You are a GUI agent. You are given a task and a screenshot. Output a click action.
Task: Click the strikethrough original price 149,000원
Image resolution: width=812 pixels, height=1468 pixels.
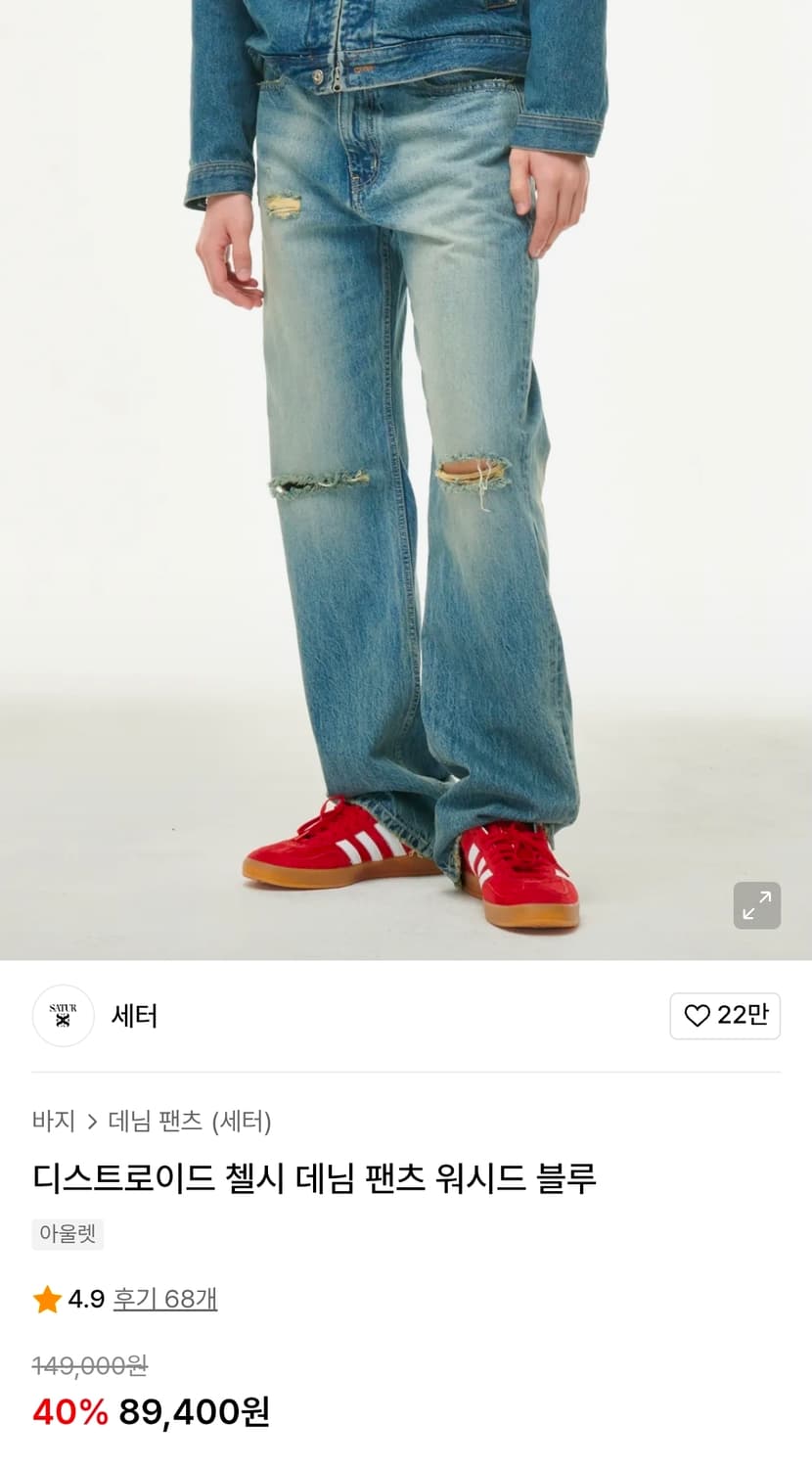(86, 1365)
